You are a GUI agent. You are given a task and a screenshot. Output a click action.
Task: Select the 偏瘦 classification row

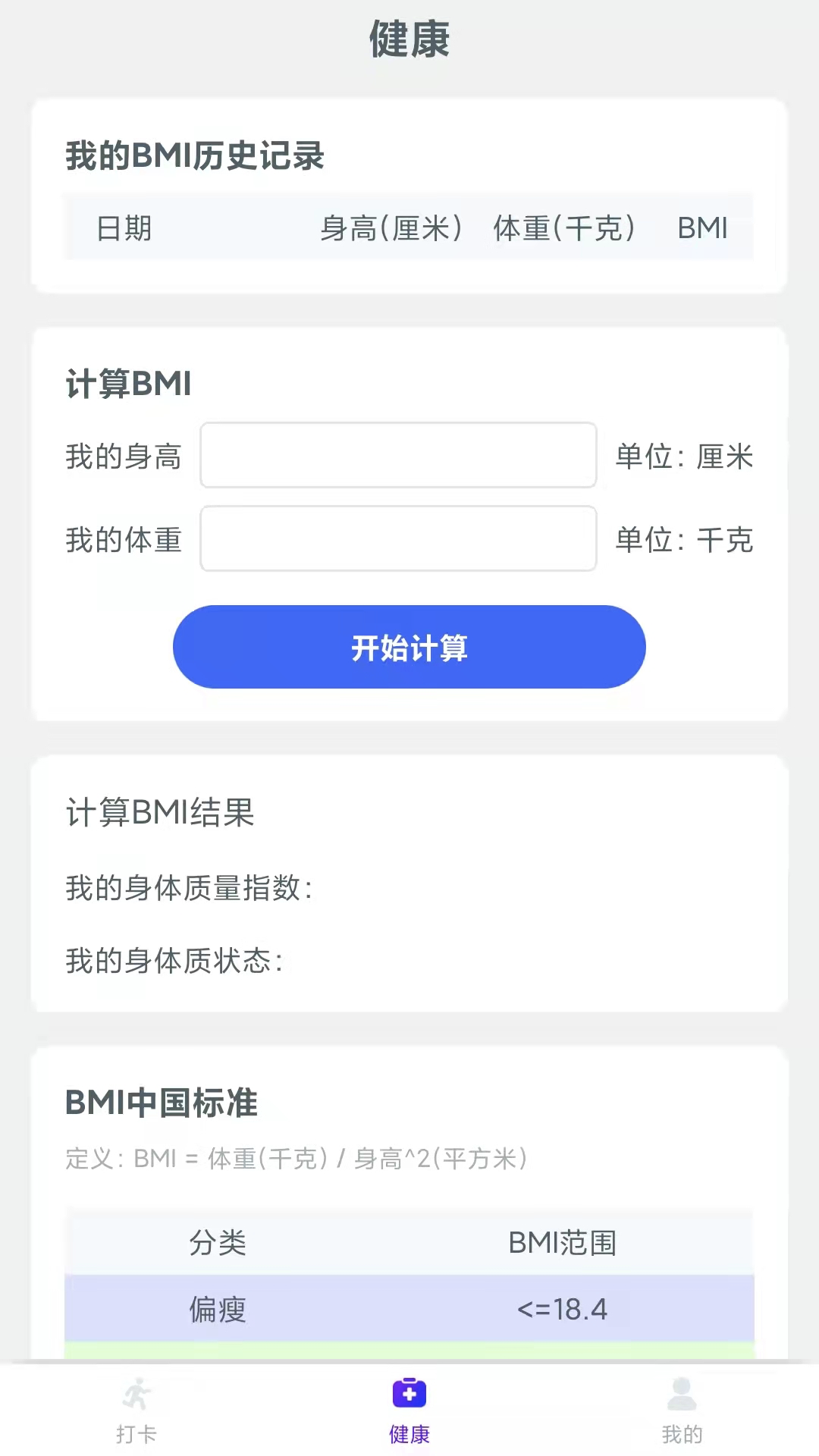(x=409, y=1307)
